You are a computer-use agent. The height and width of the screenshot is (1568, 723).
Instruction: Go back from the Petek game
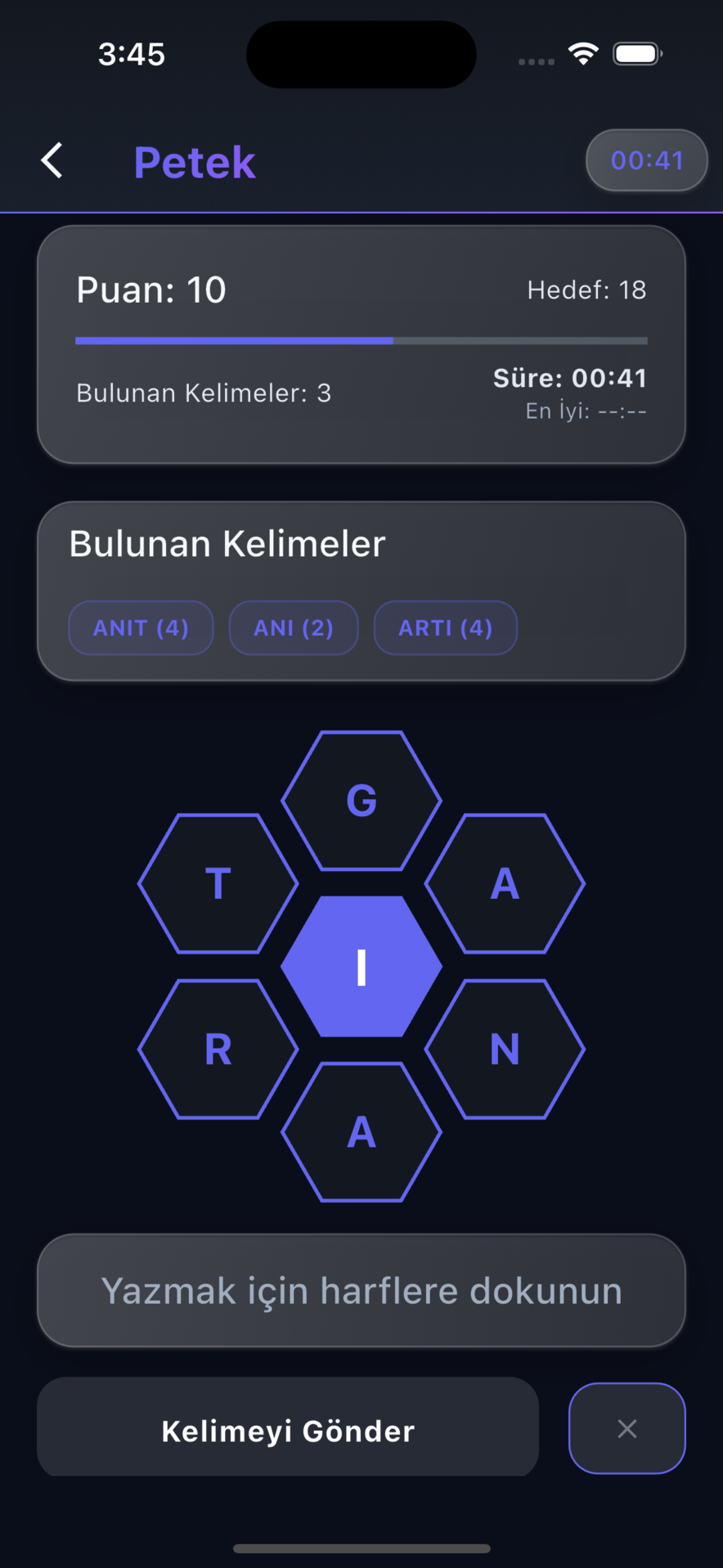tap(52, 160)
